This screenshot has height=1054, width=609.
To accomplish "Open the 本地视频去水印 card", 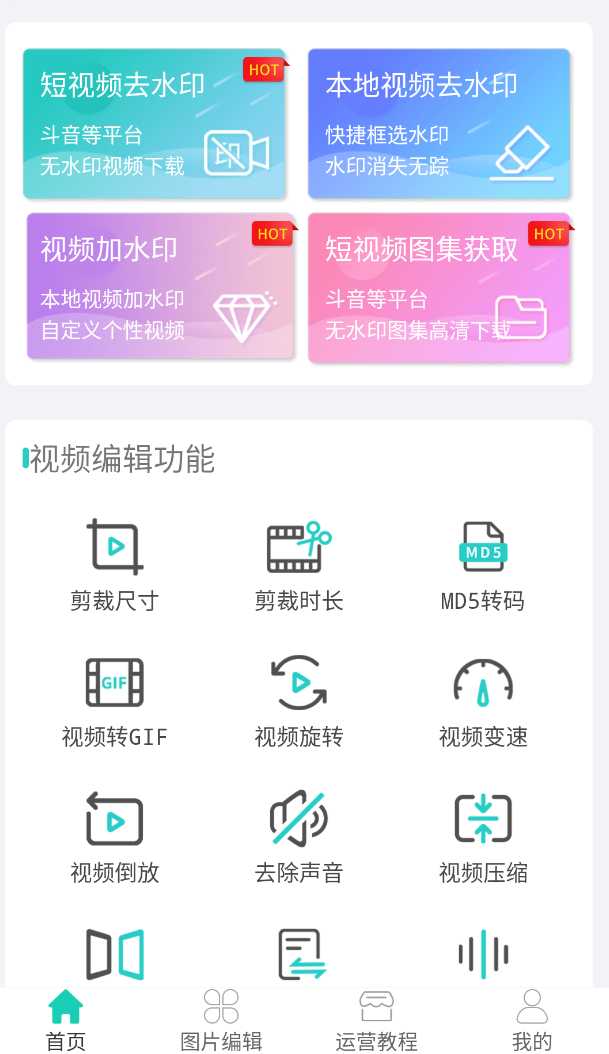I will pos(439,124).
